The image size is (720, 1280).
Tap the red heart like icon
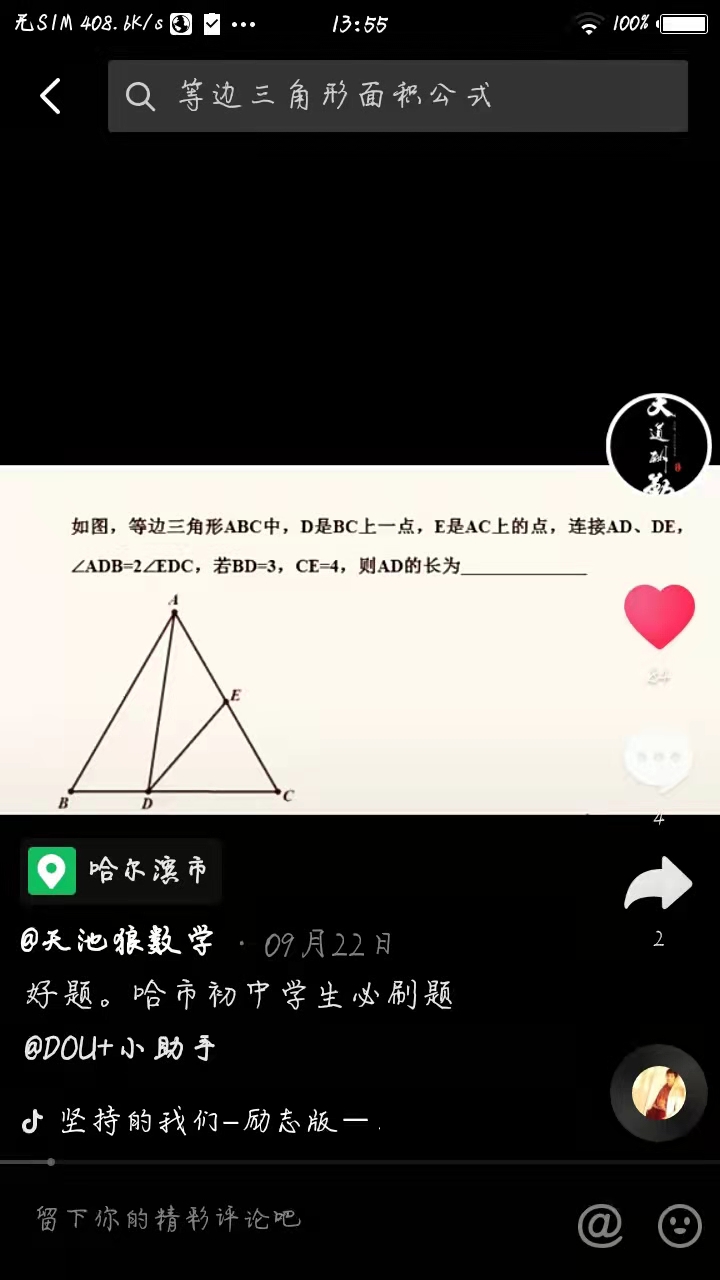[659, 617]
